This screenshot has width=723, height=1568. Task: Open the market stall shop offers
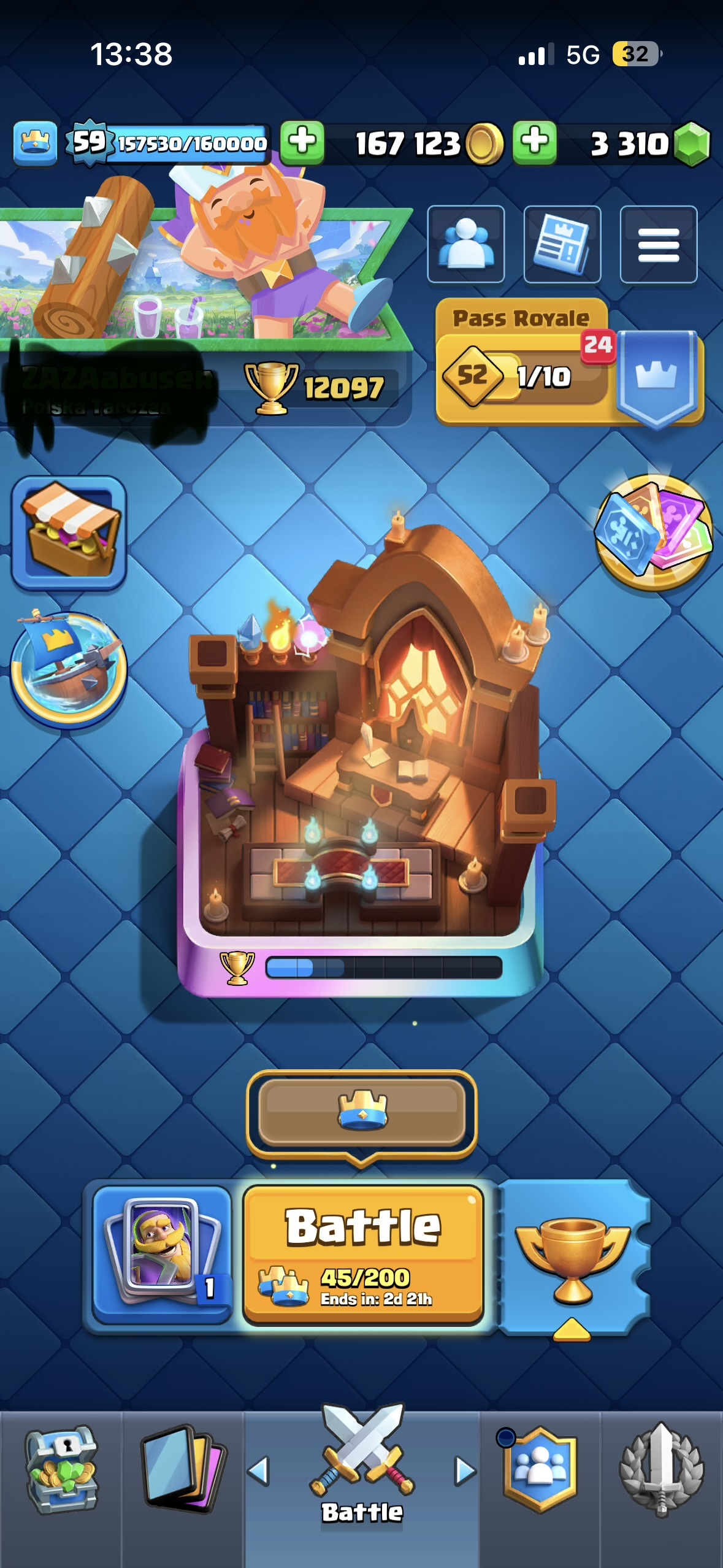69,532
